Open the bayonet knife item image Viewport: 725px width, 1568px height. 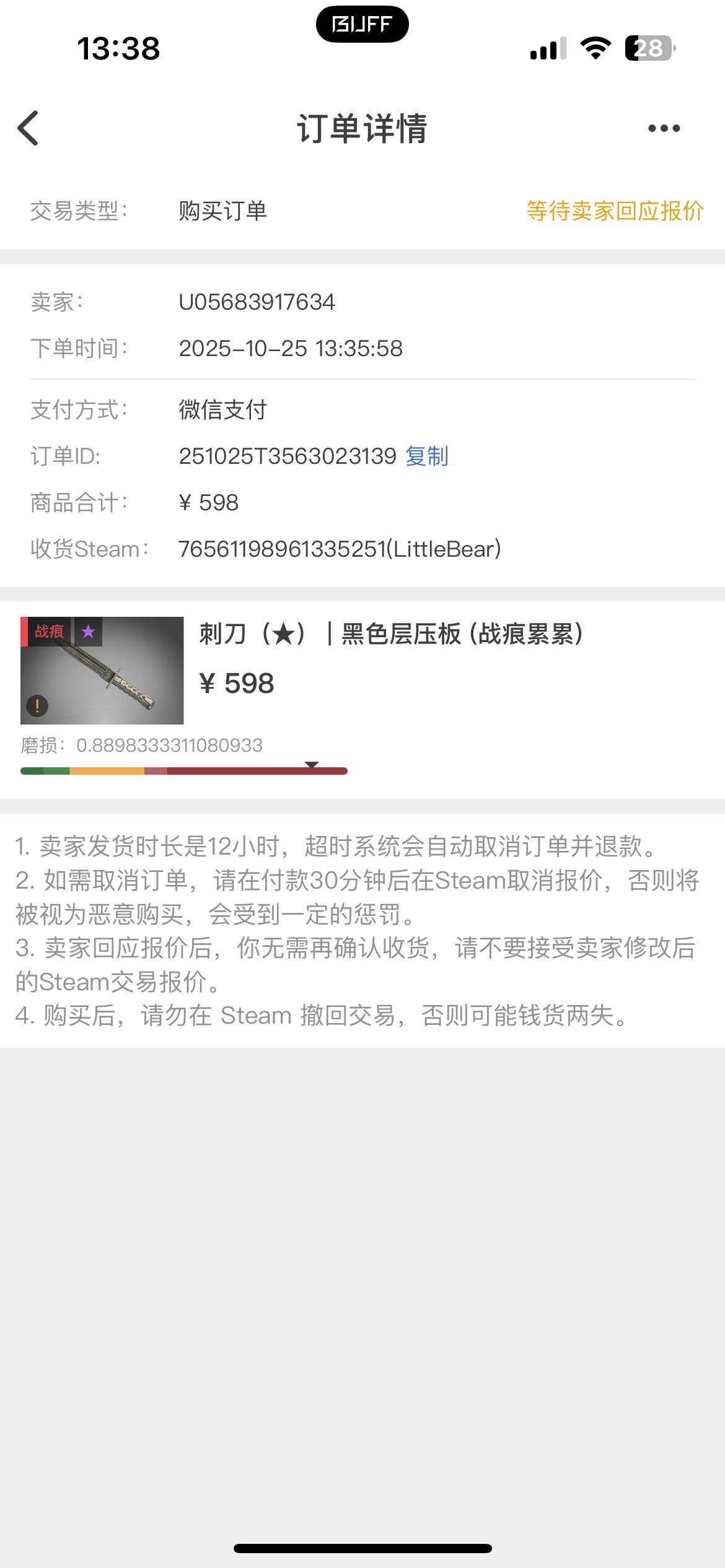pyautogui.click(x=102, y=670)
